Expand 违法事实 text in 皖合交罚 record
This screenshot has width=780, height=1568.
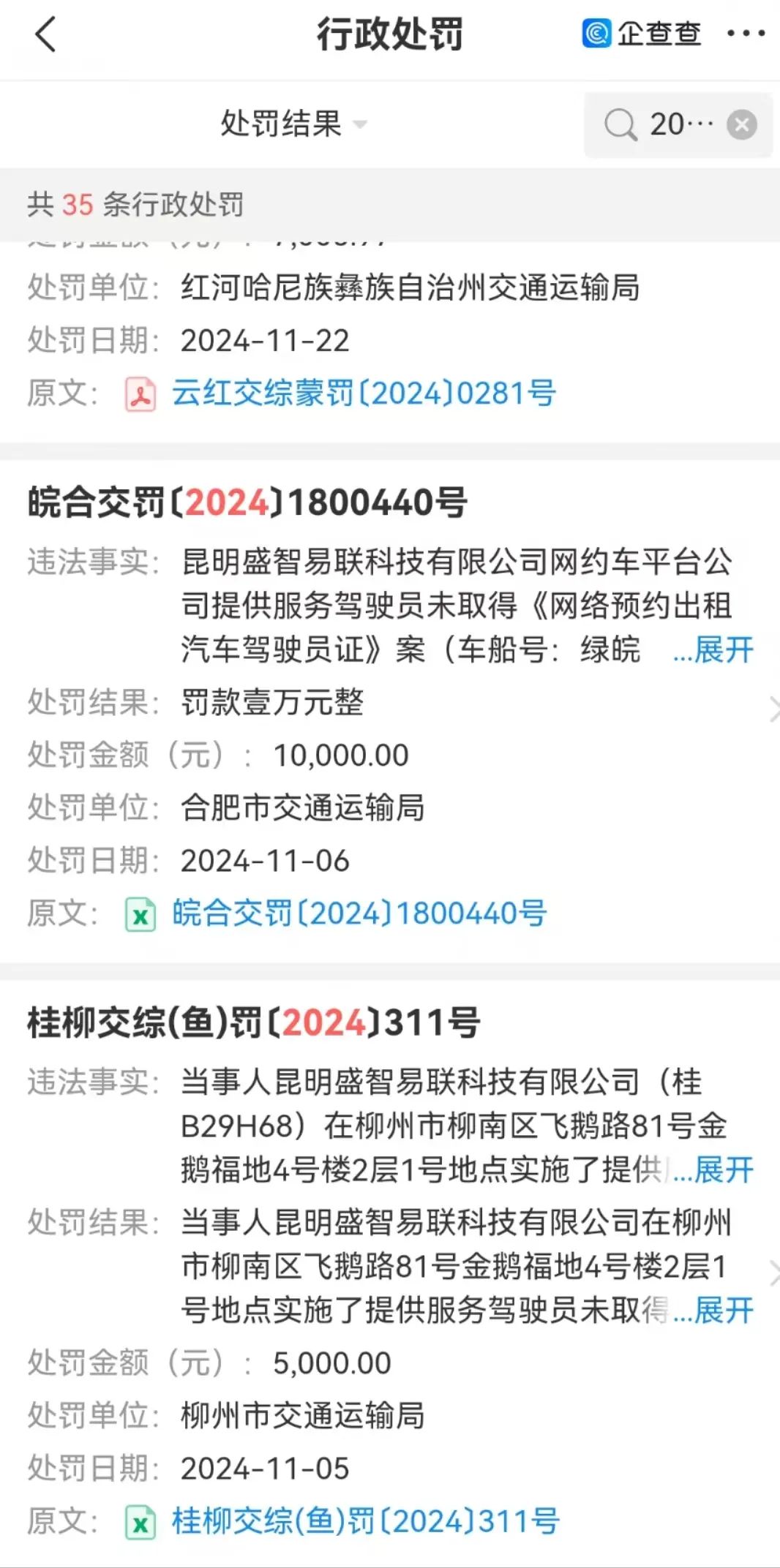tap(713, 649)
